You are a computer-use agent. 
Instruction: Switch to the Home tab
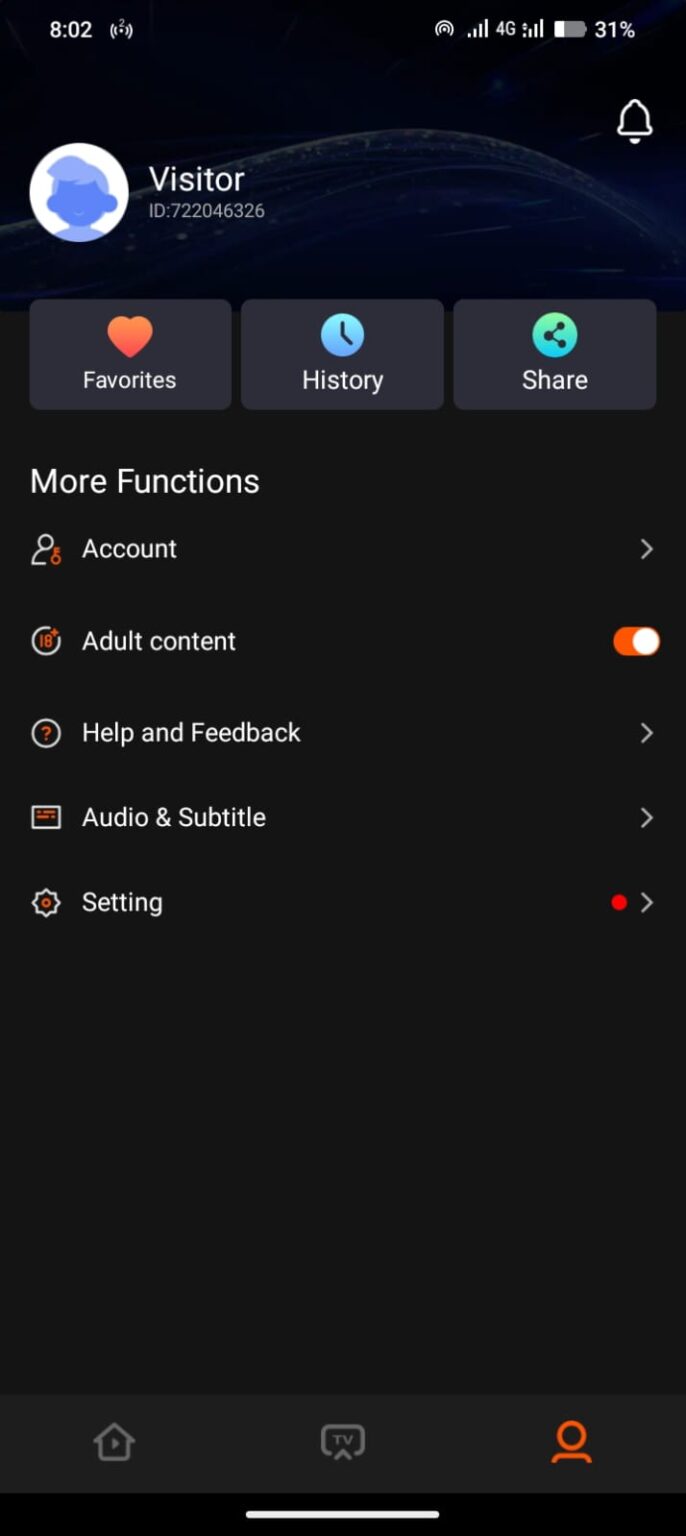pyautogui.click(x=114, y=1442)
